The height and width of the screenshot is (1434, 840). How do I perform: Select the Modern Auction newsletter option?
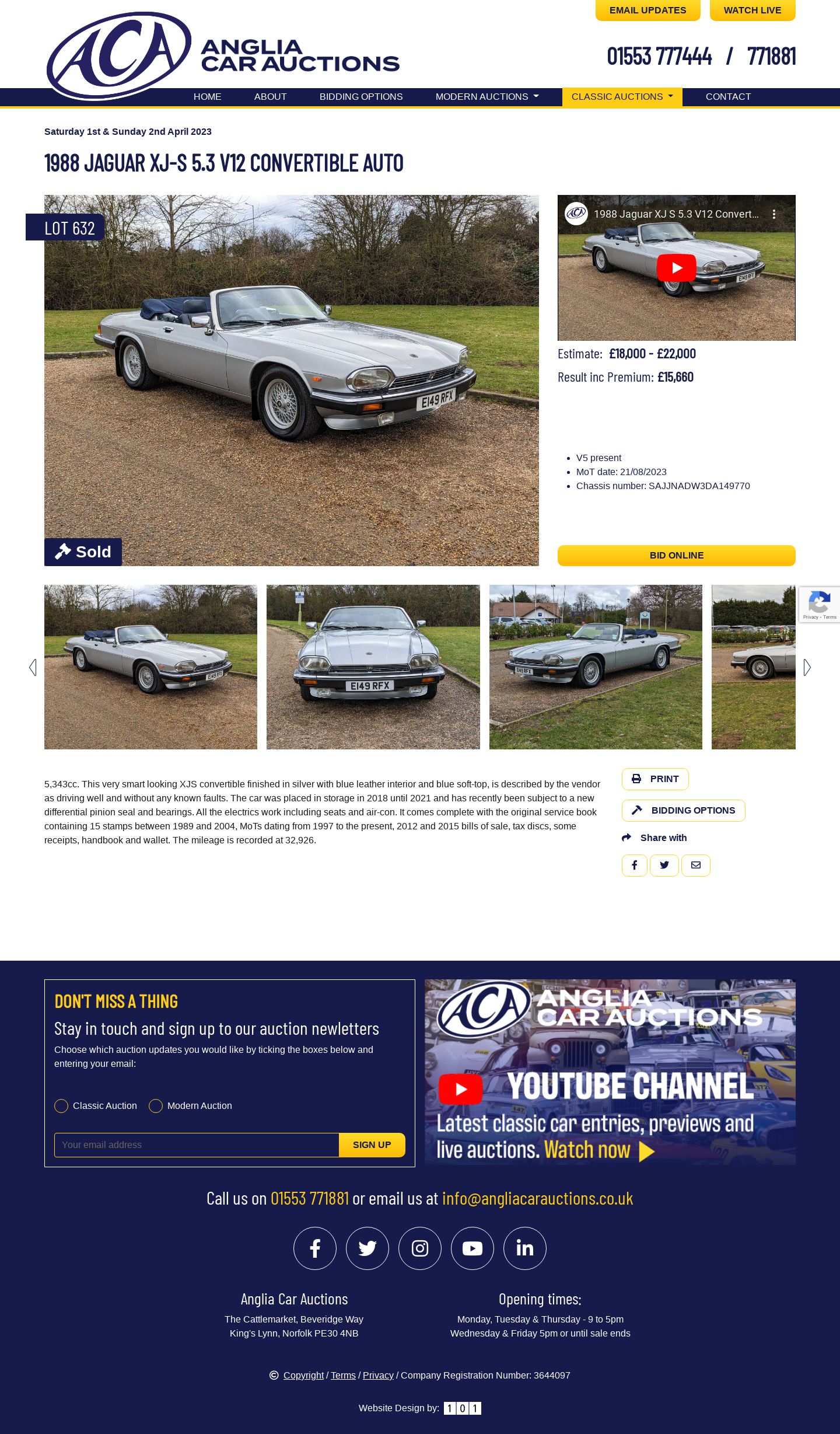(156, 1106)
